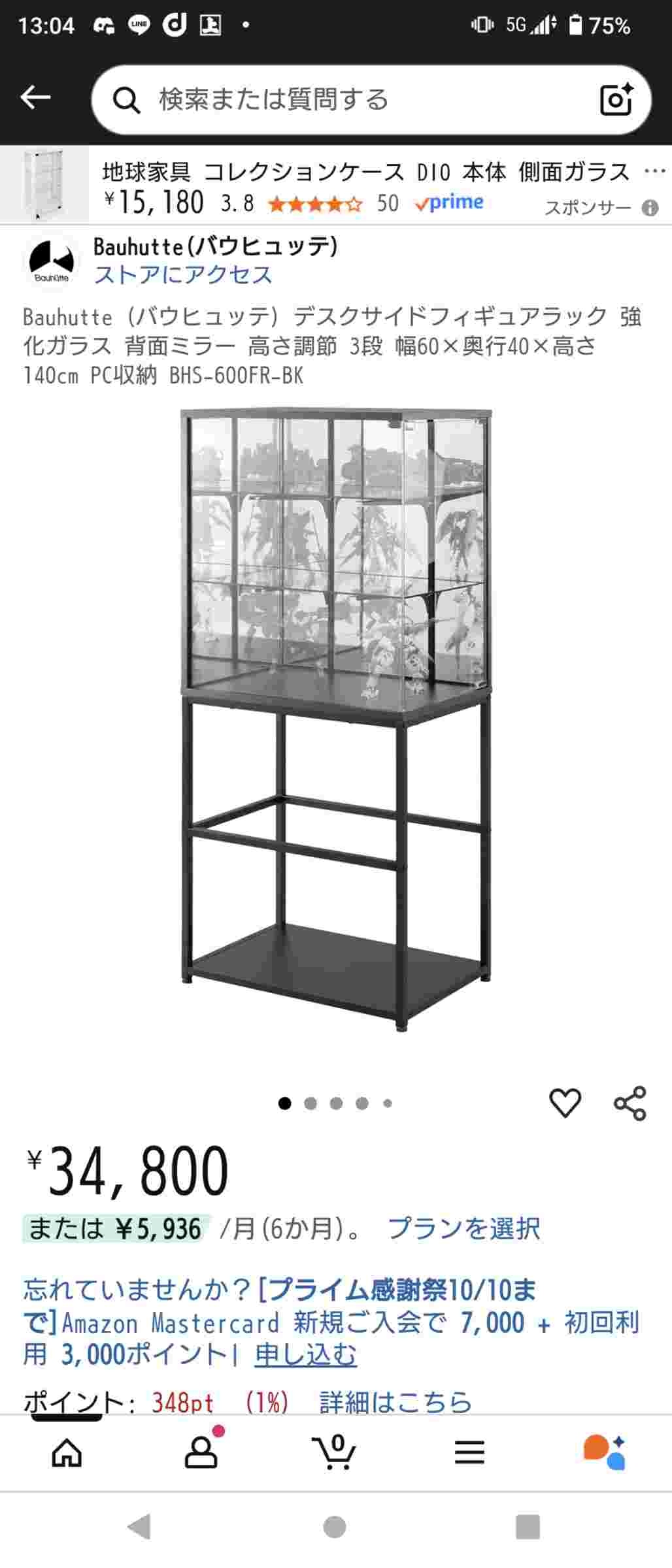Go back using the top arrow

click(35, 98)
